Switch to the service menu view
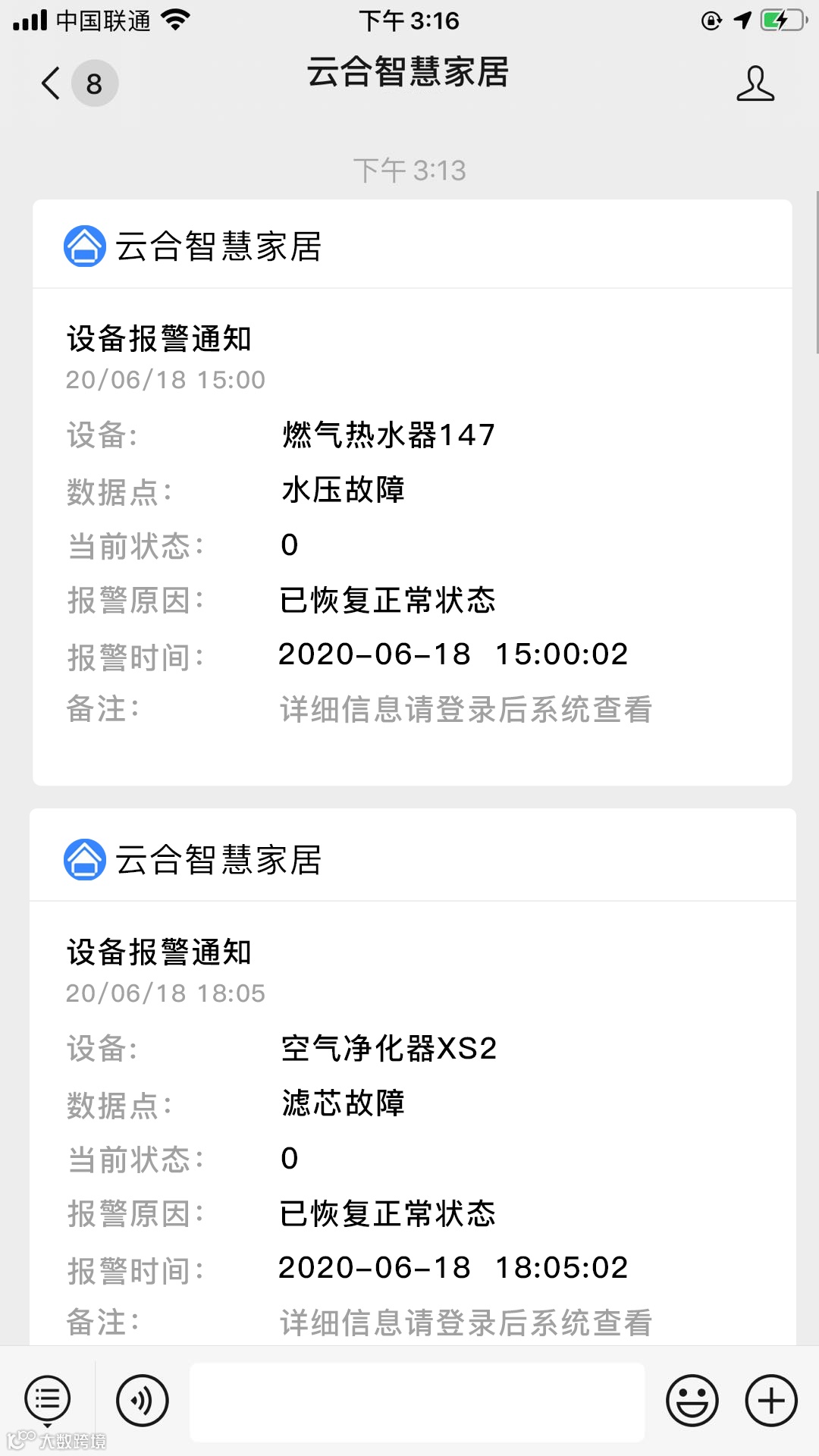819x1456 pixels. [x=48, y=1400]
